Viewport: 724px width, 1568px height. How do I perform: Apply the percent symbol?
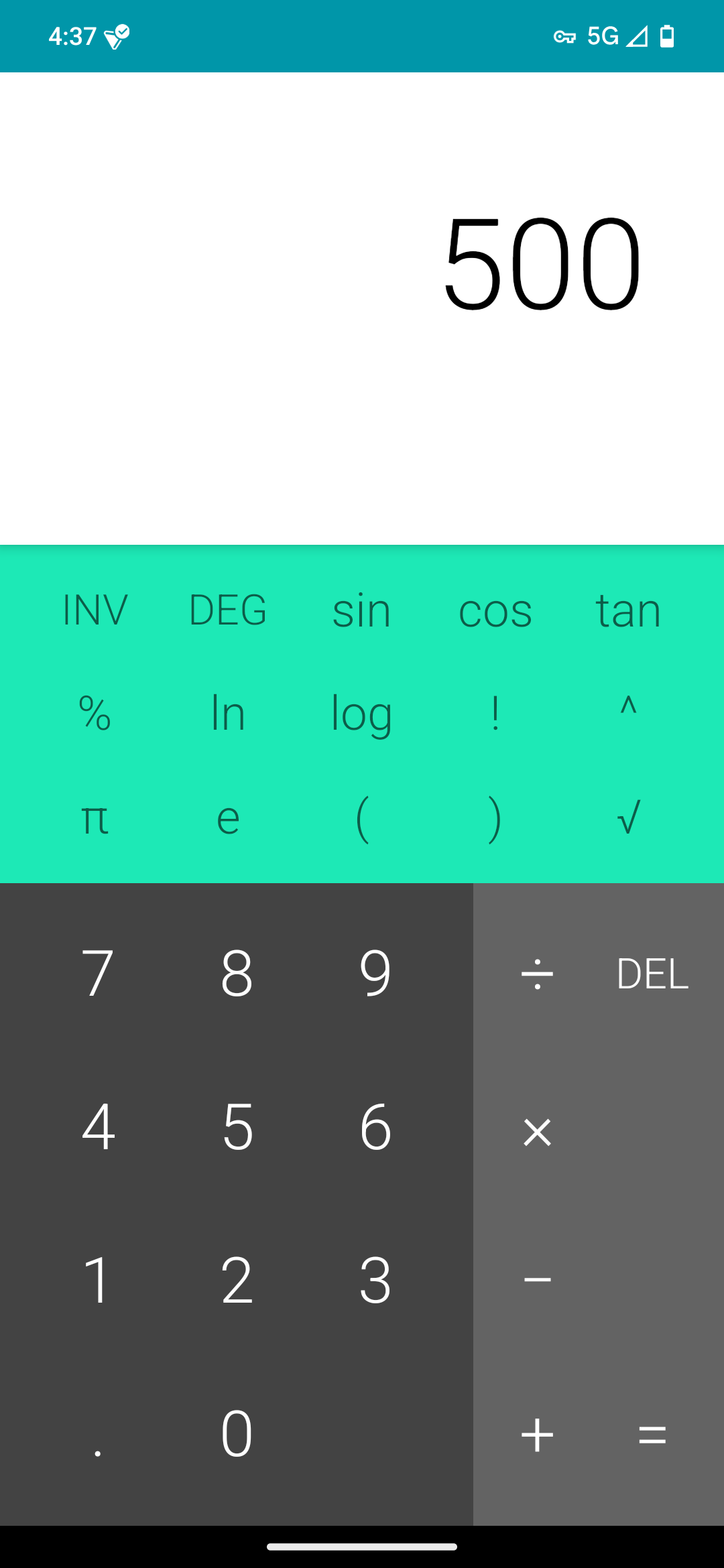[95, 714]
